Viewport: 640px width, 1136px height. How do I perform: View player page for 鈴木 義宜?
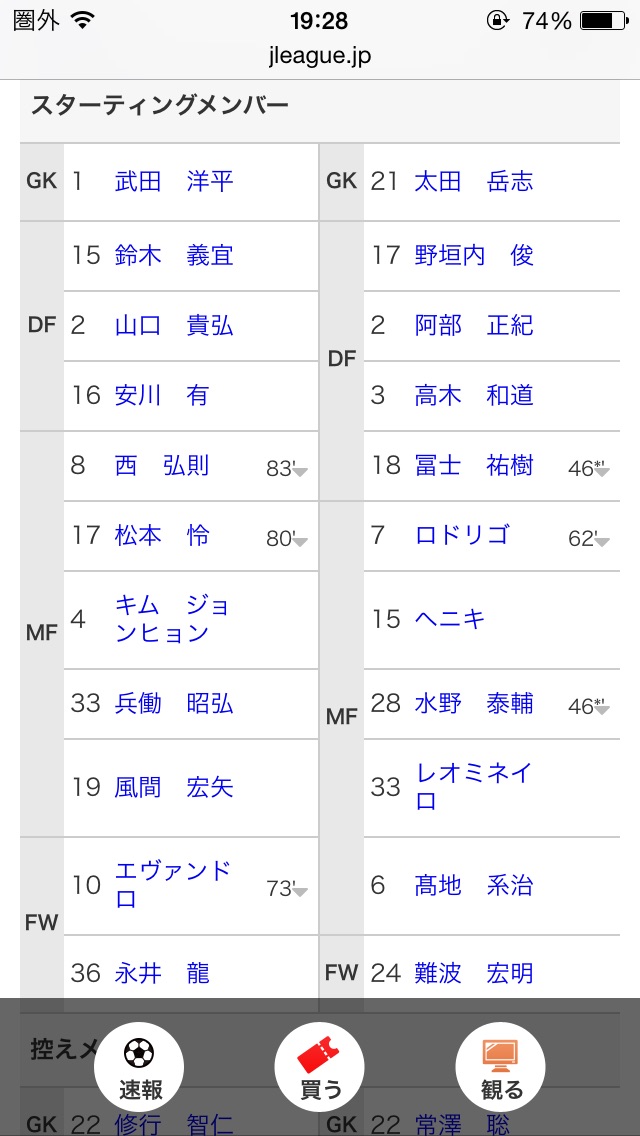pos(174,255)
